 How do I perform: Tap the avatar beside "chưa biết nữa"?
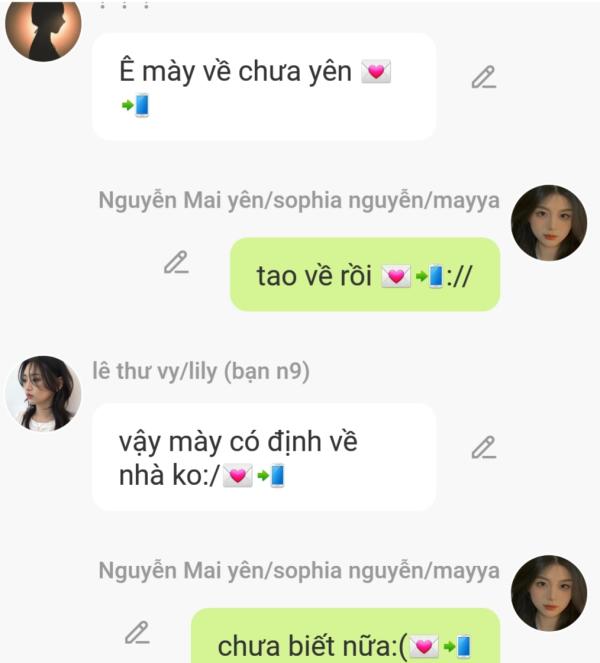click(548, 593)
